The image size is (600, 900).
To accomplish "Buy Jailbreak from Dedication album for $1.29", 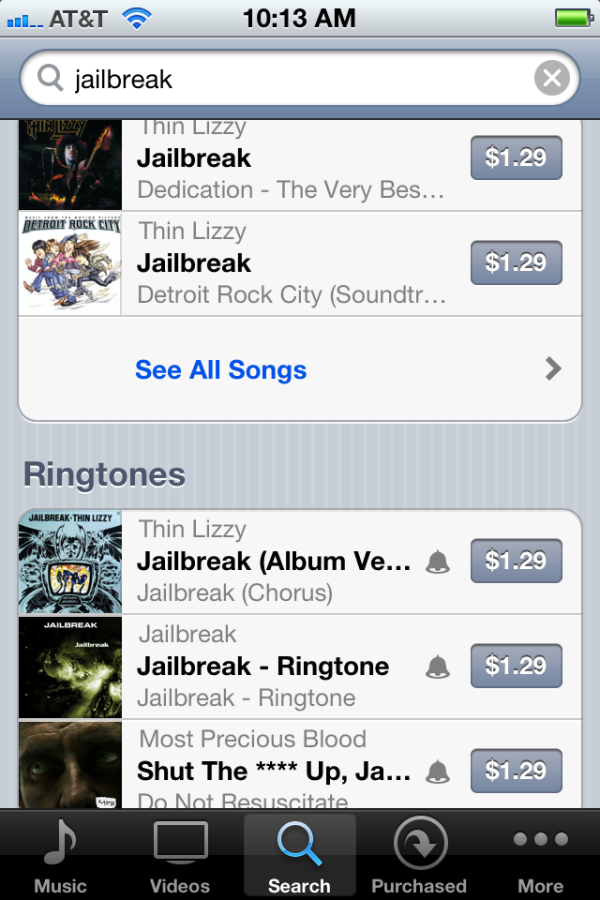I will coord(516,158).
